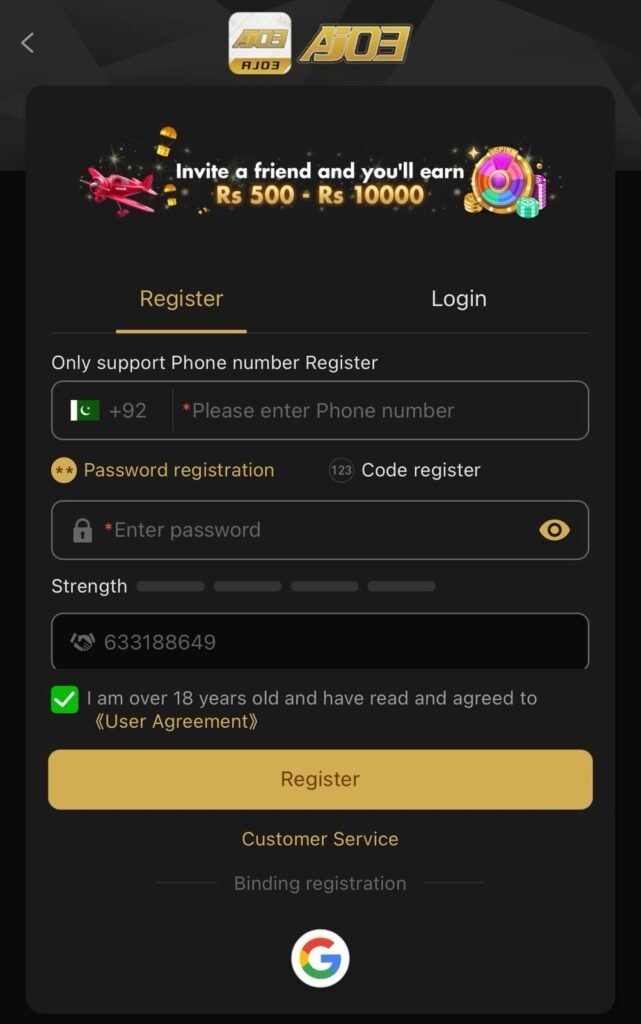
Task: Toggle password visibility eye icon
Action: (554, 530)
